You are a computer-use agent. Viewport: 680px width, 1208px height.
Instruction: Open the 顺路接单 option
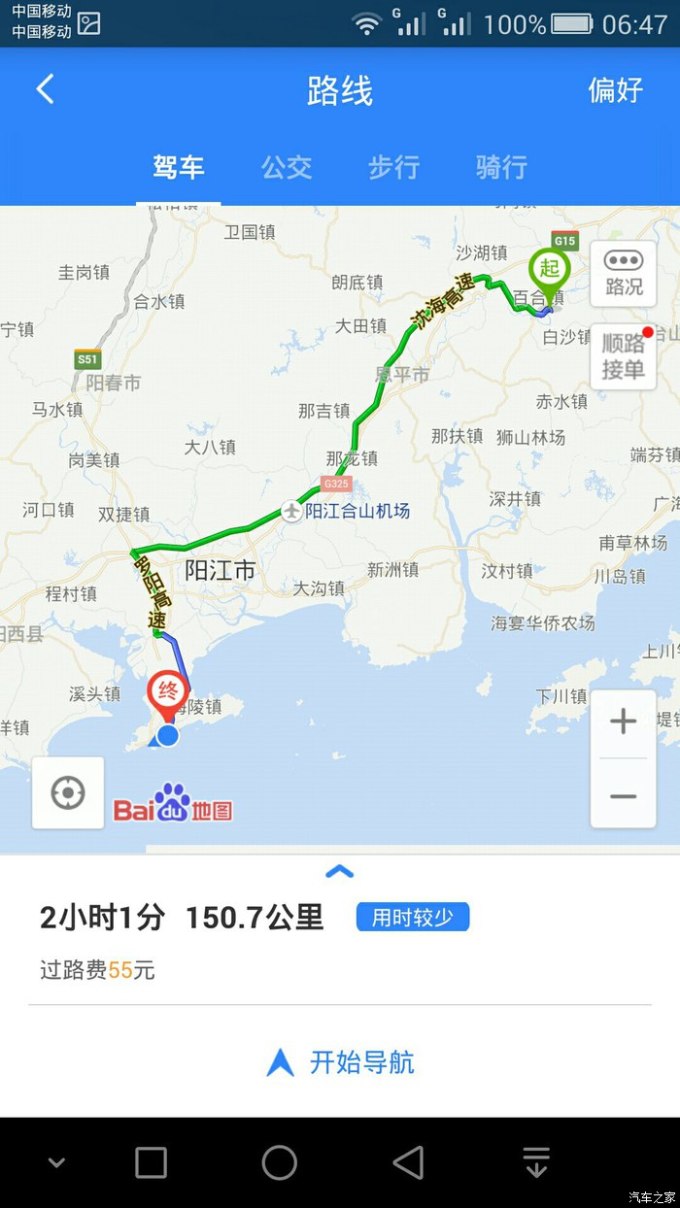coord(623,356)
